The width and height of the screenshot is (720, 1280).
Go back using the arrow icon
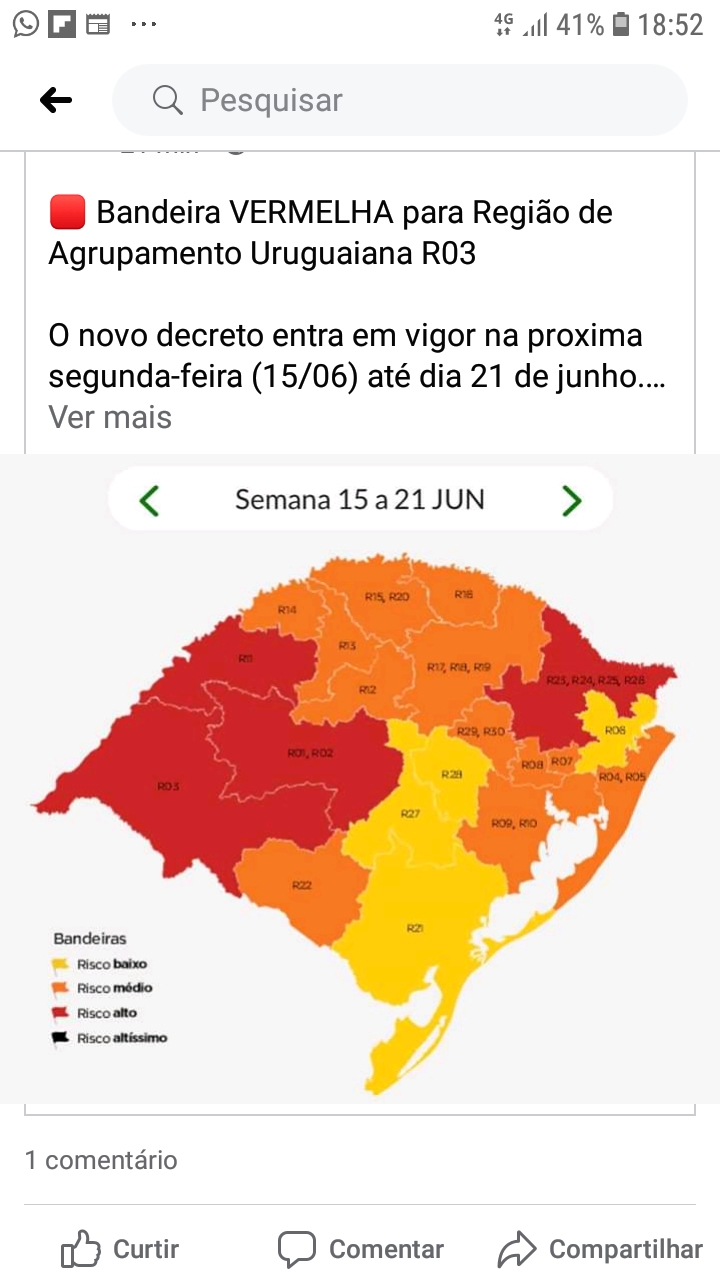point(56,100)
